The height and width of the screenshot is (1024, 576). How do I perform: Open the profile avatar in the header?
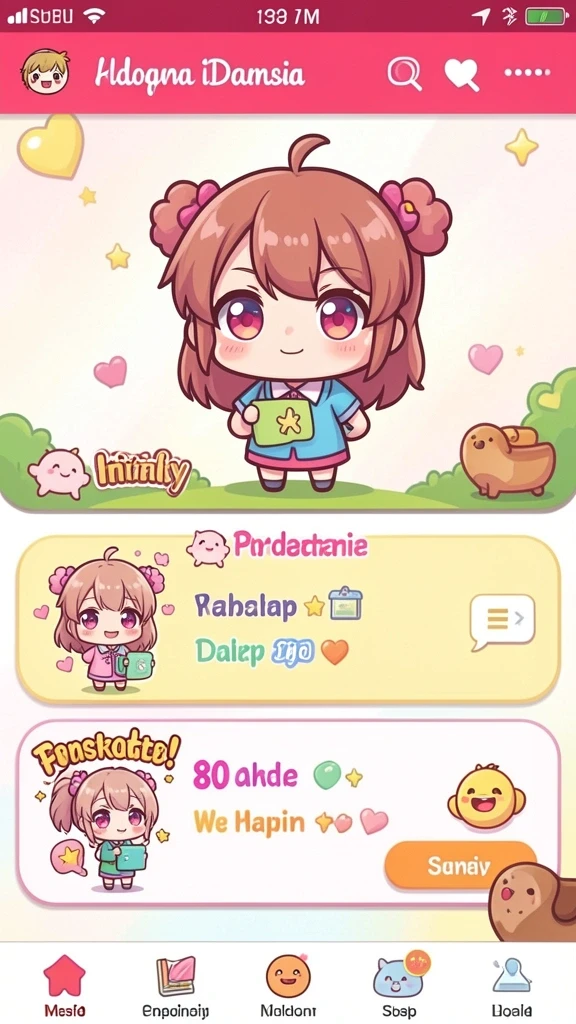pyautogui.click(x=45, y=72)
